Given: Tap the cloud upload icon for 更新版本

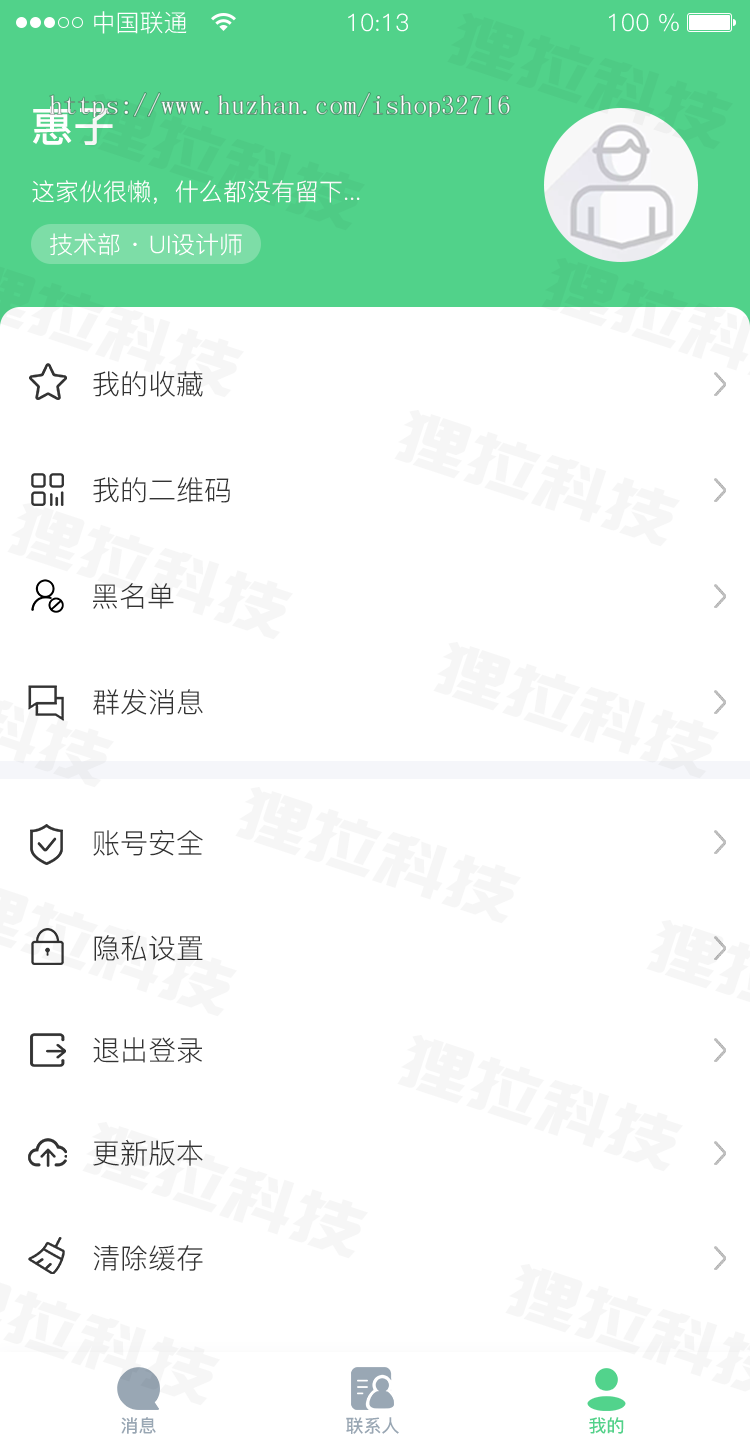Looking at the screenshot, I should click(x=47, y=1154).
